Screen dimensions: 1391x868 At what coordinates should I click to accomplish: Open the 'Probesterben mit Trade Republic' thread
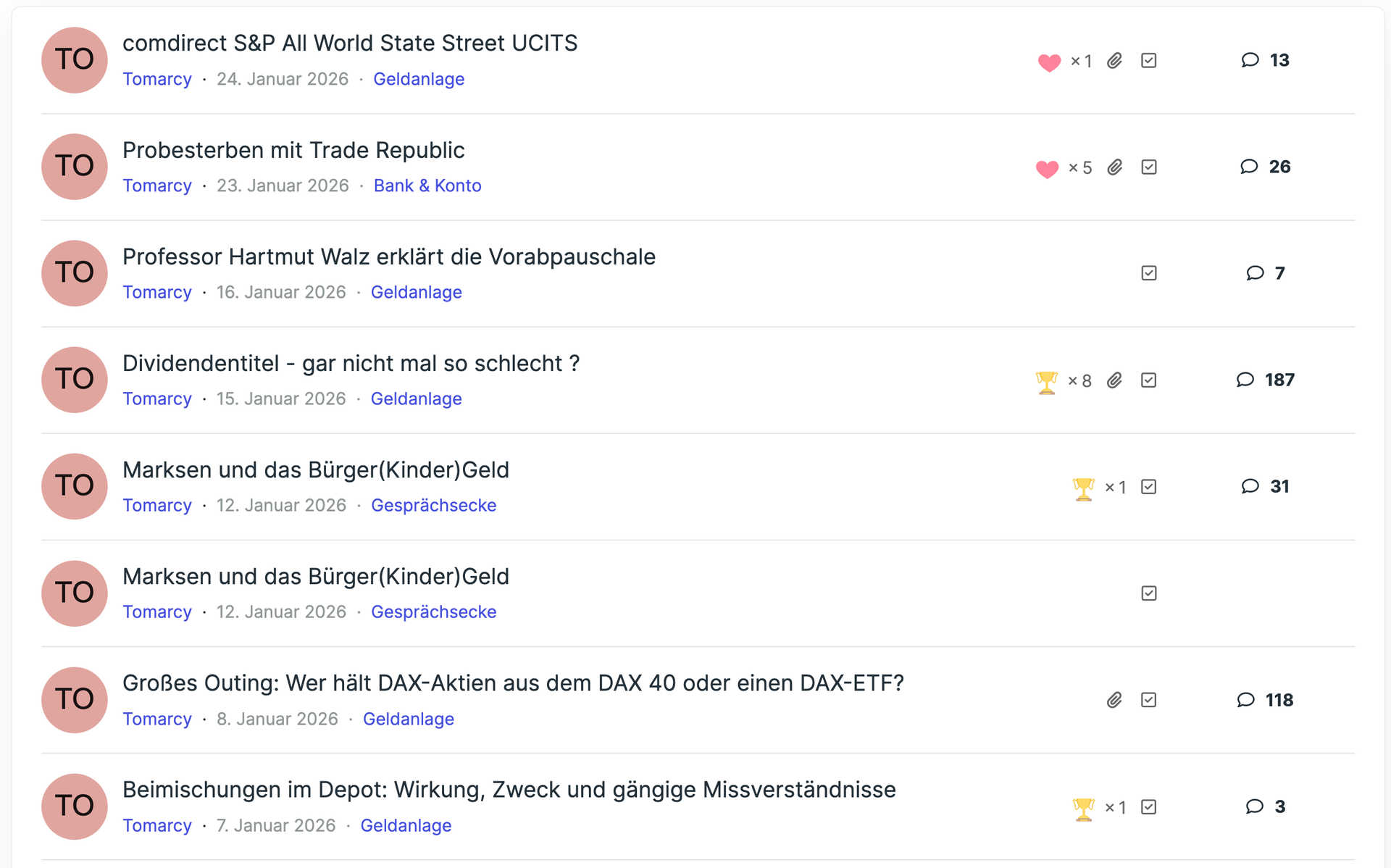point(293,150)
